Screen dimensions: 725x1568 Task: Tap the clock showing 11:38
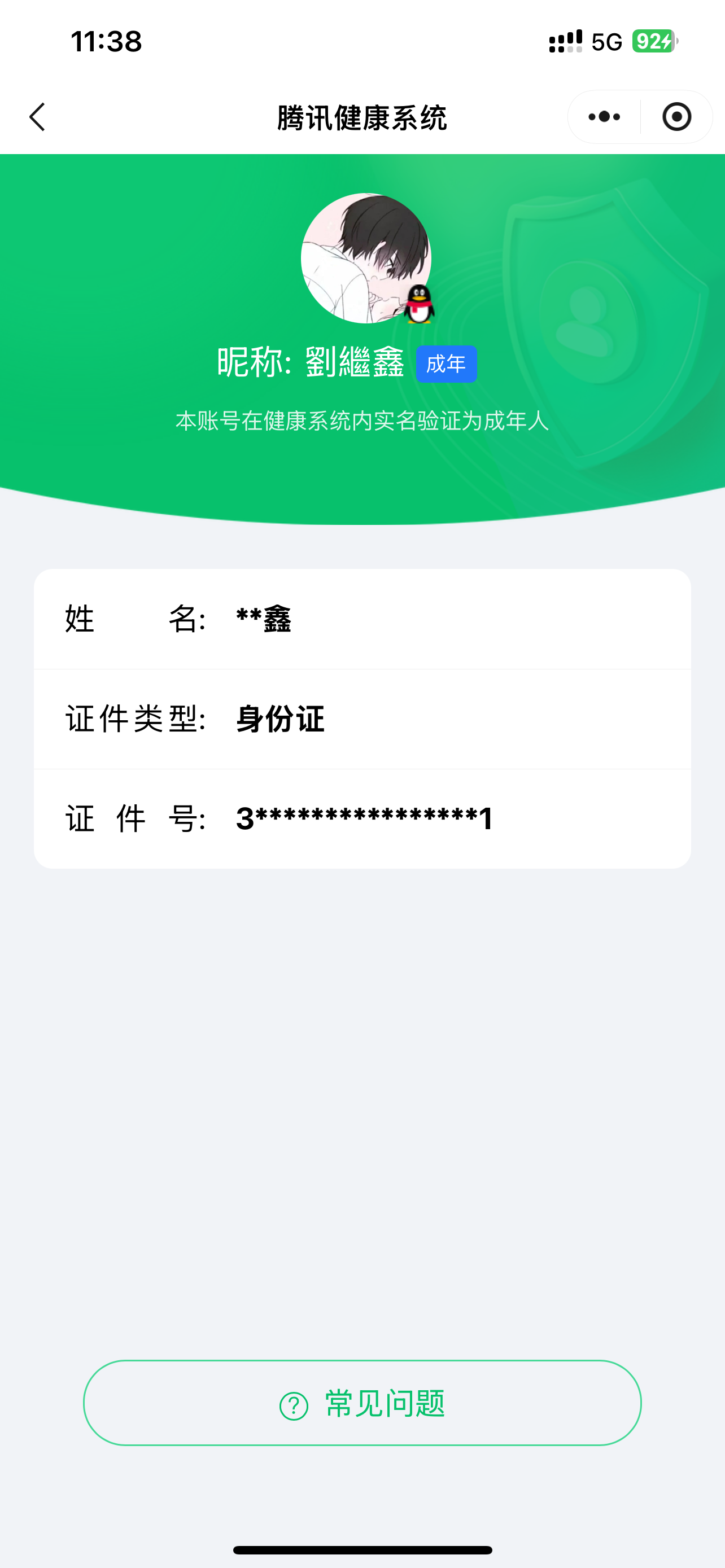click(x=106, y=41)
